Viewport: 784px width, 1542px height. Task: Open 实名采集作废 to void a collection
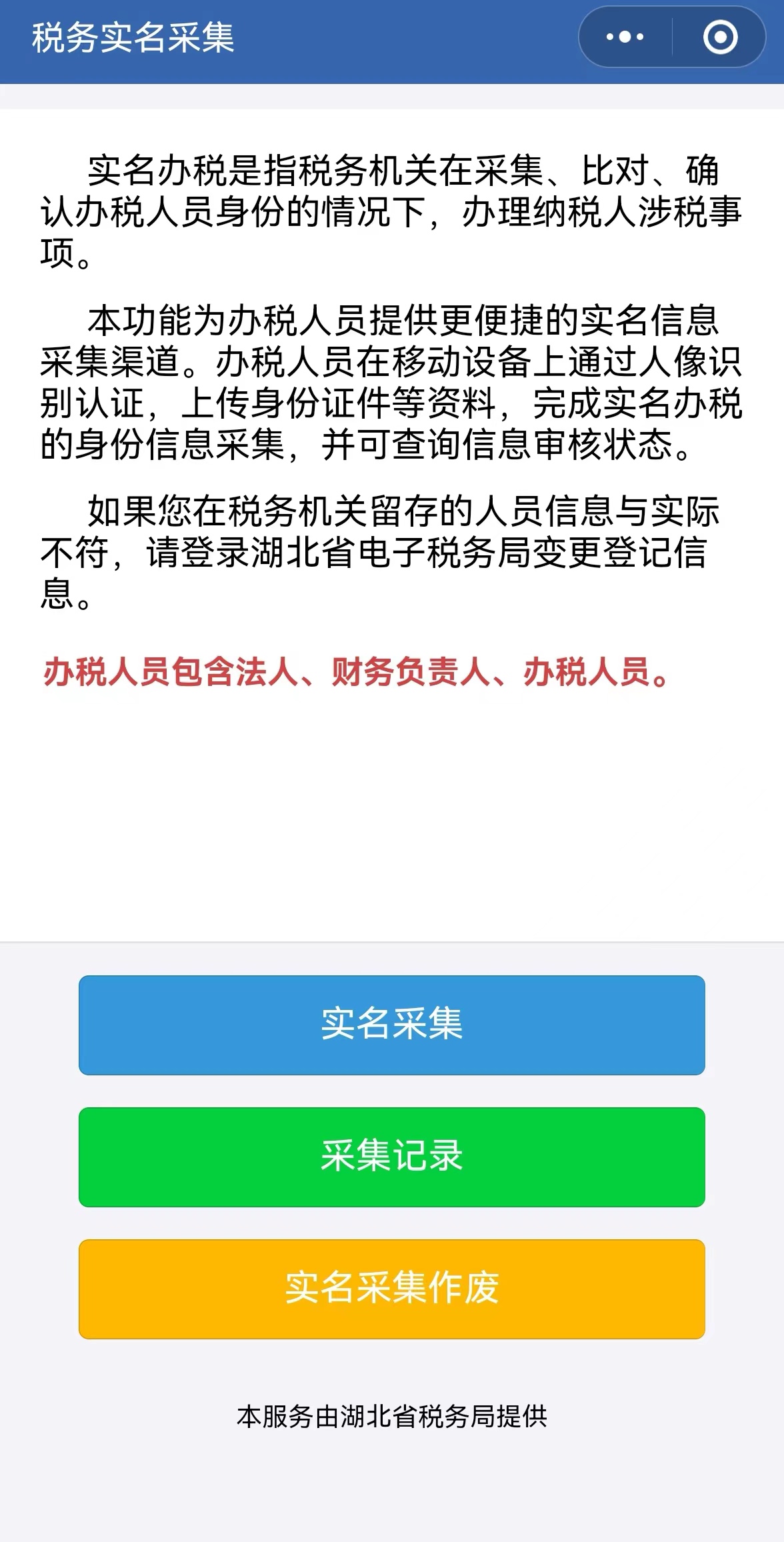[392, 1289]
